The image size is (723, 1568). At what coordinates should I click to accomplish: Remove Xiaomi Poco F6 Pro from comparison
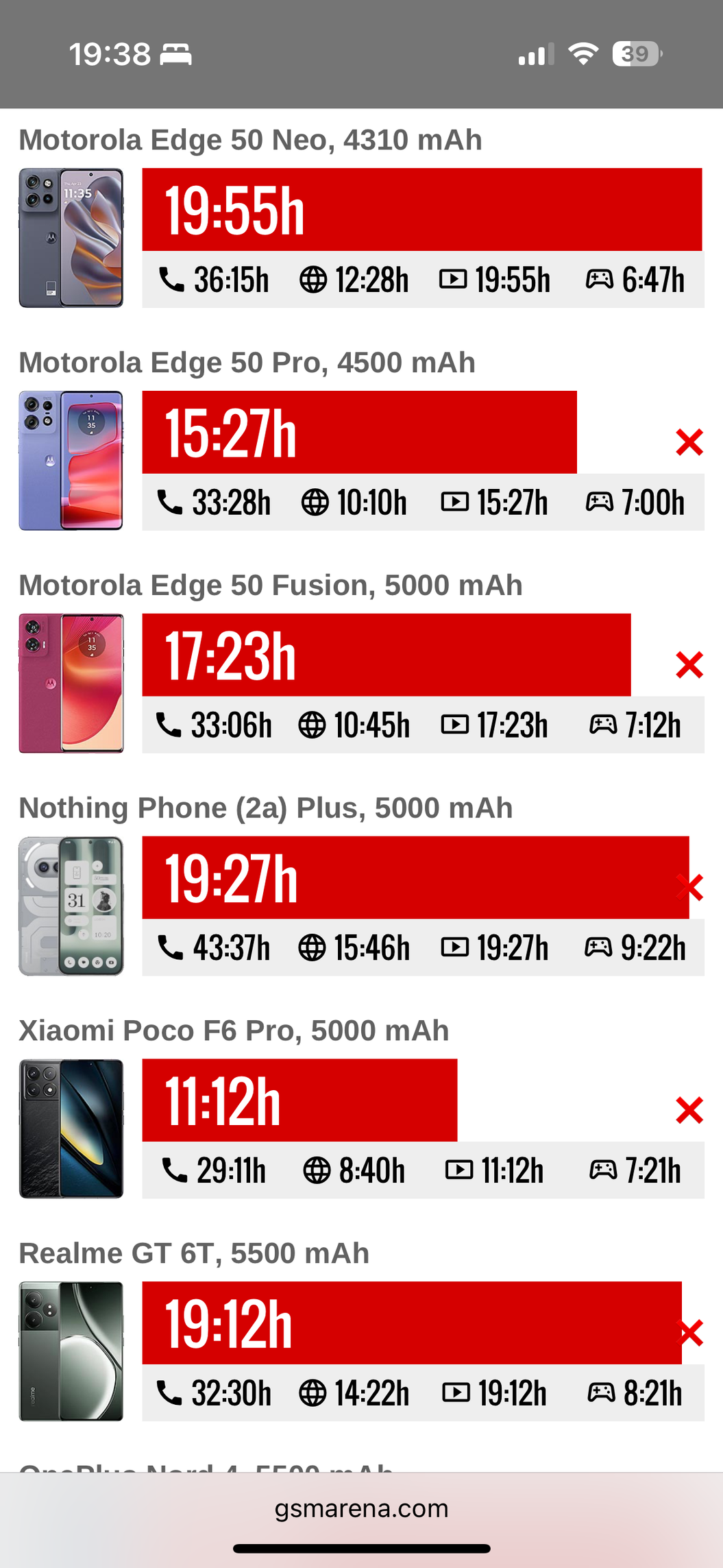tap(689, 1110)
